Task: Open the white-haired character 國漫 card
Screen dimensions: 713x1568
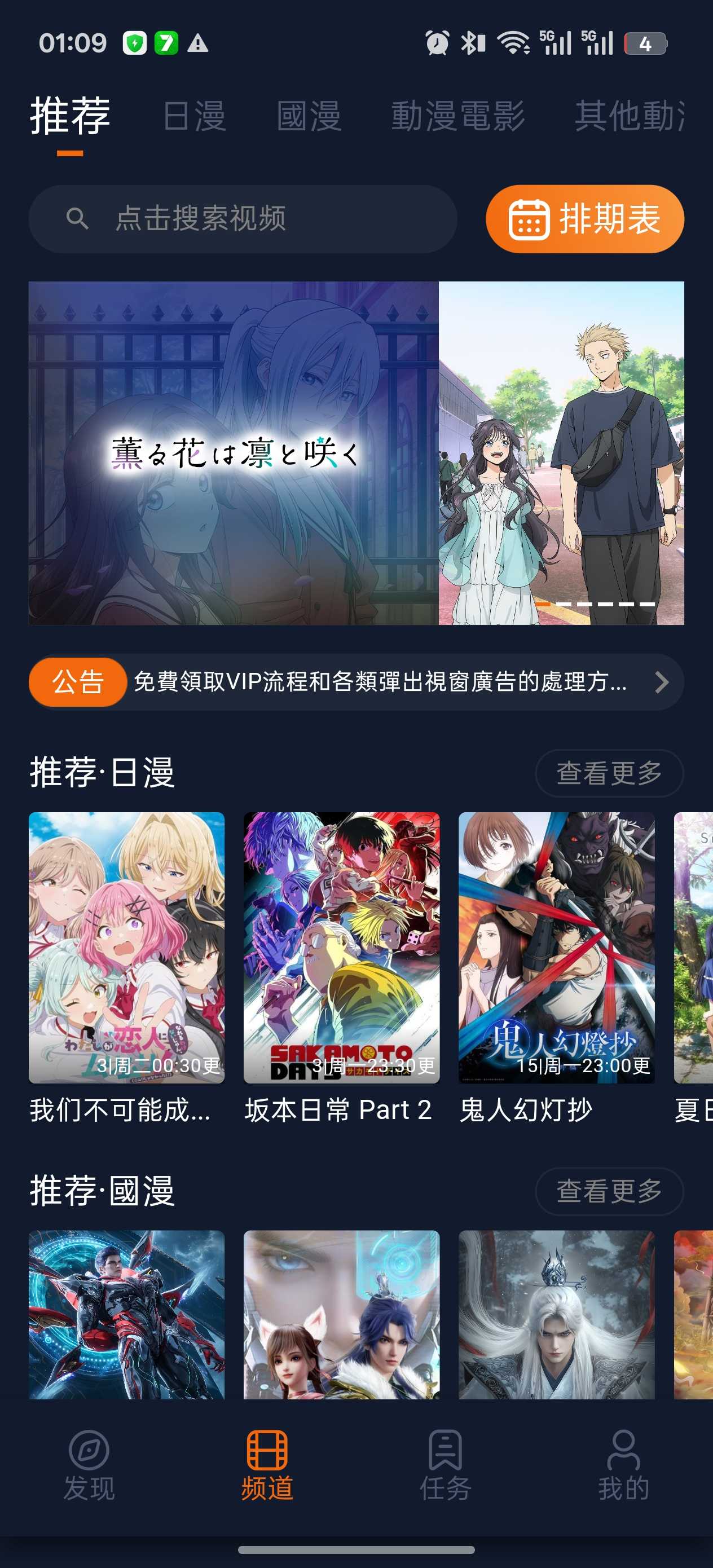Action: [556, 1315]
